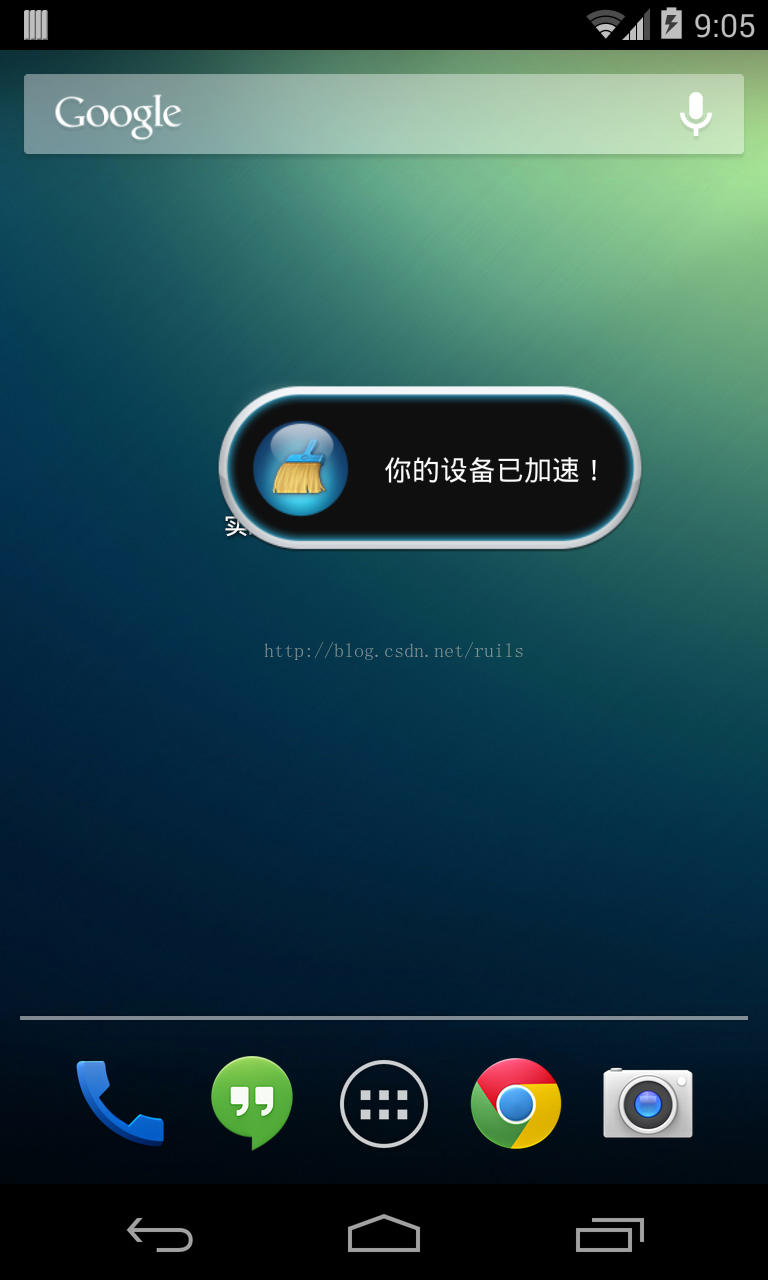
Task: Open the Camera app
Action: pos(648,1103)
